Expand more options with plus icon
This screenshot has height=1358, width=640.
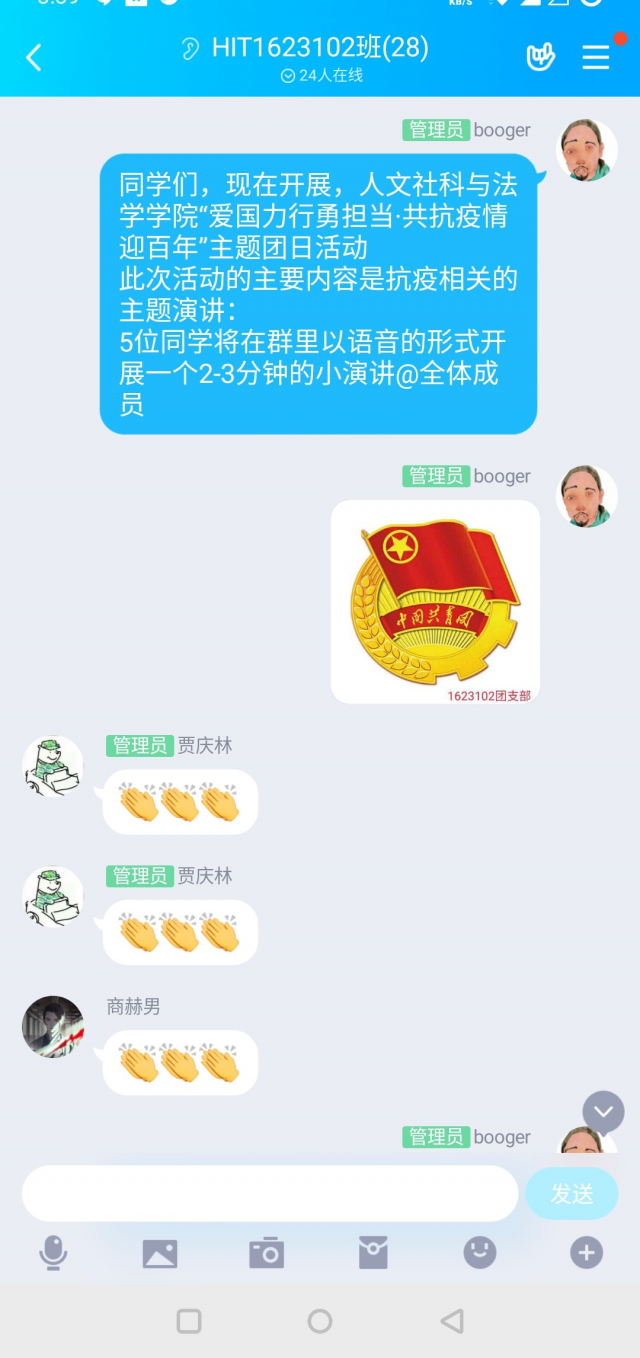(x=586, y=1252)
